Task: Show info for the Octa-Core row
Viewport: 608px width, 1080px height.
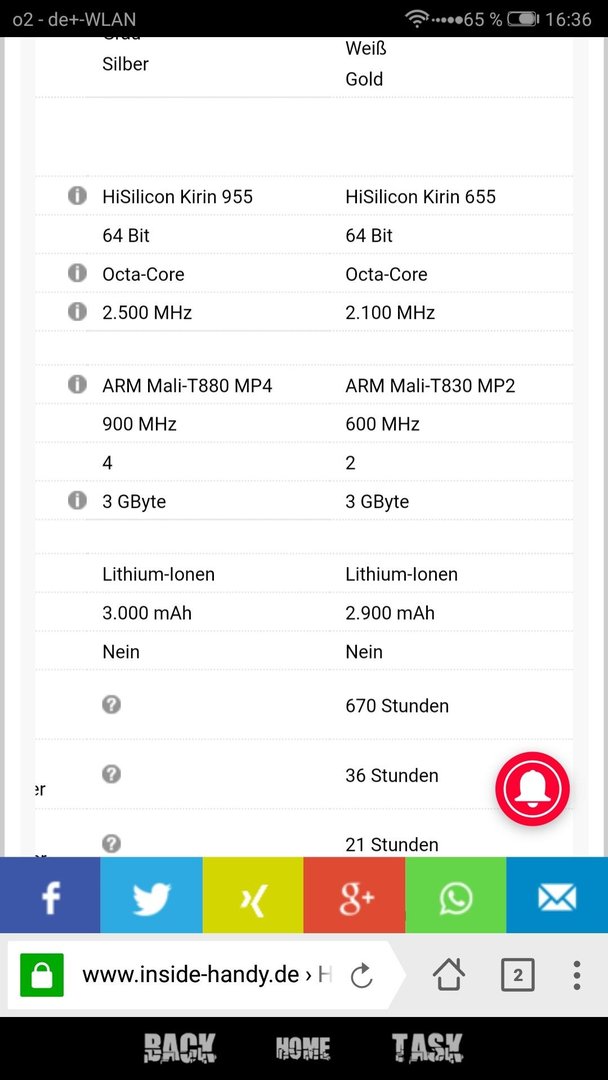Action: pos(77,273)
